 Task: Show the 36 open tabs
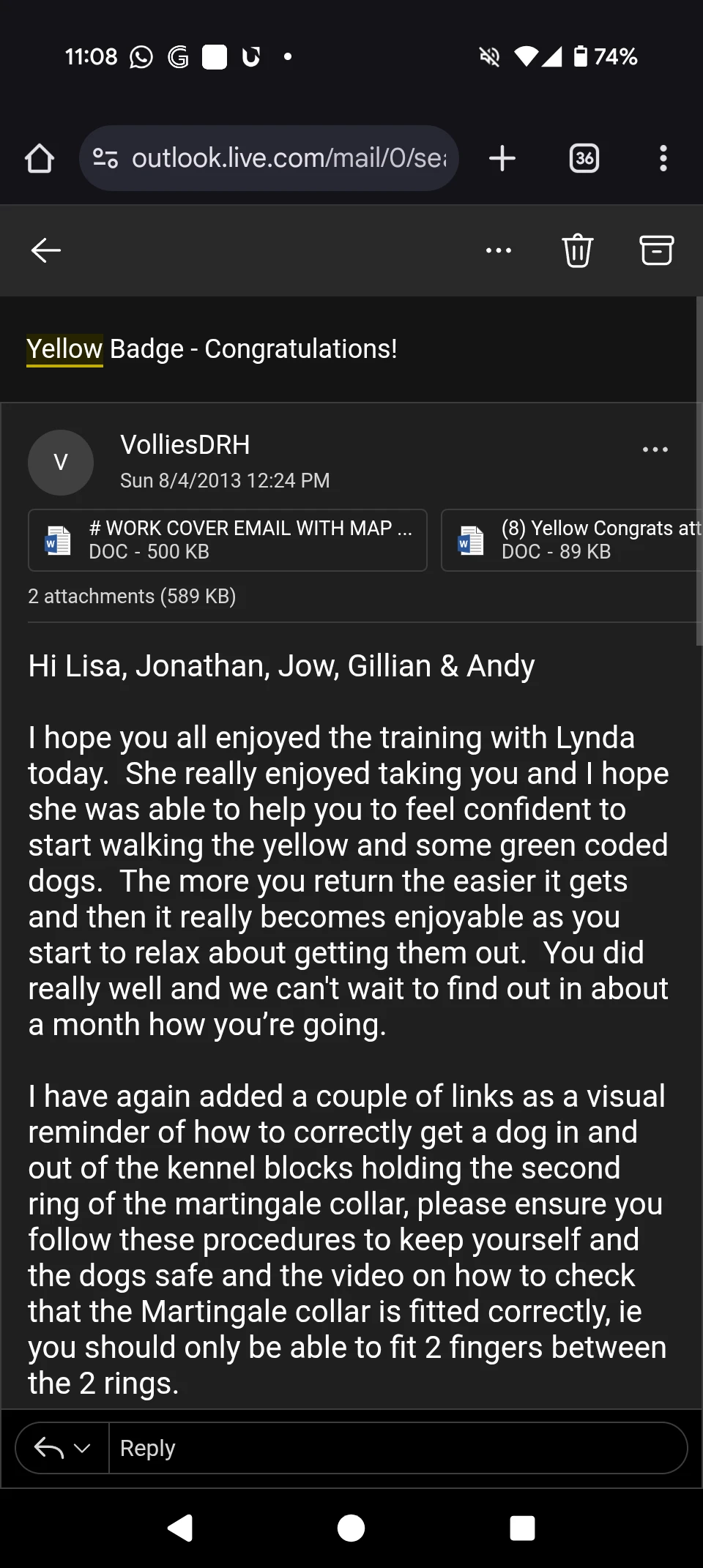pyautogui.click(x=584, y=158)
